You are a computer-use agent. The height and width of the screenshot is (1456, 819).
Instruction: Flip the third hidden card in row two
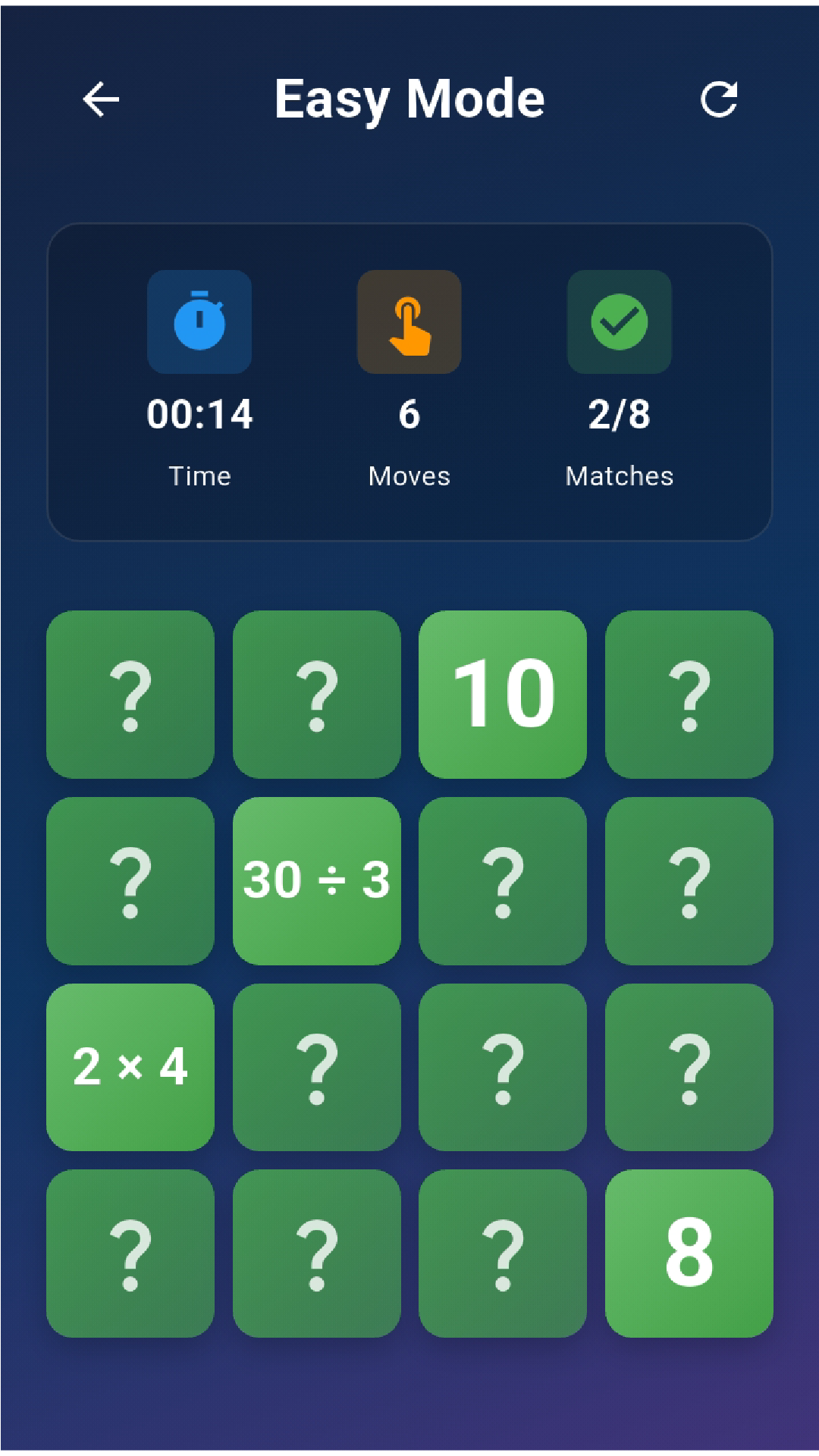(x=504, y=878)
